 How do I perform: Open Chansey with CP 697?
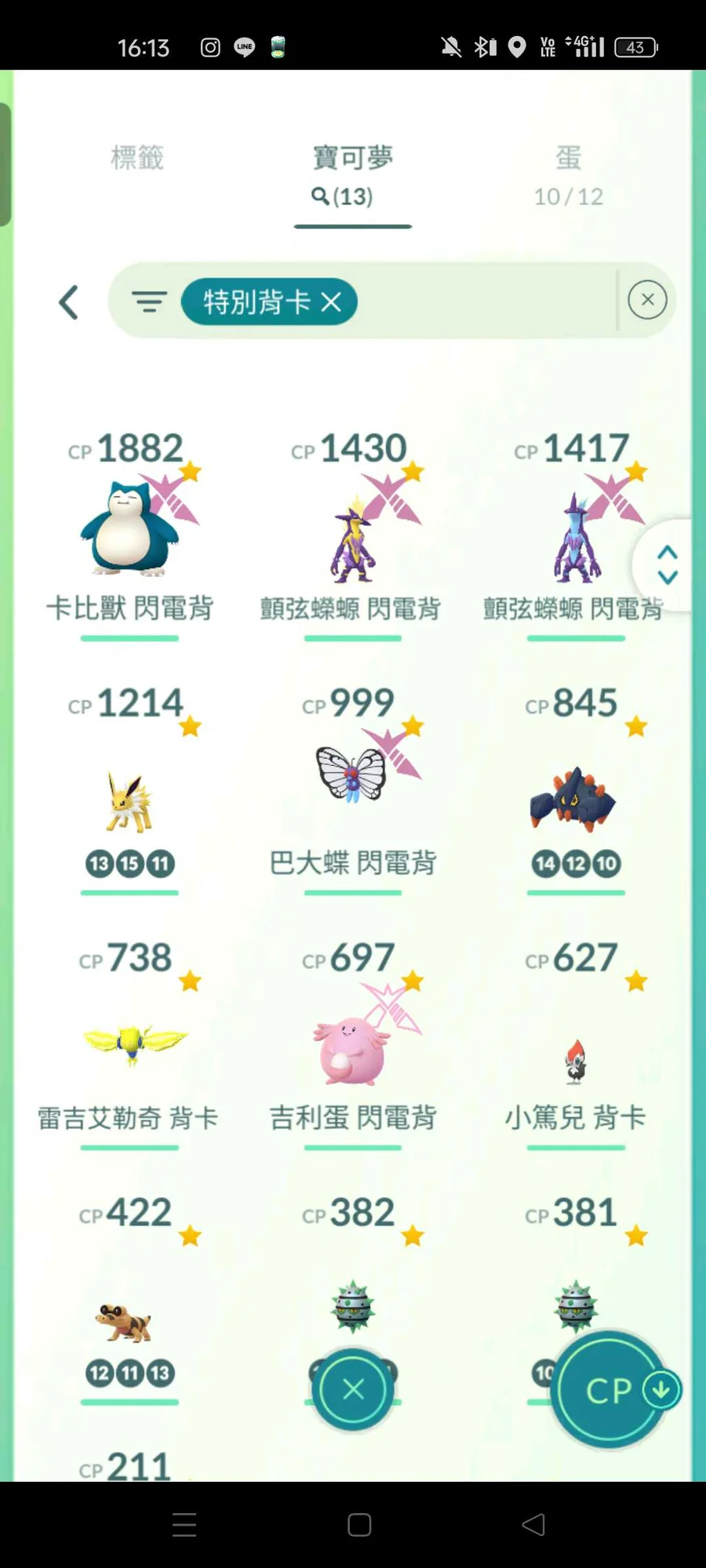pyautogui.click(x=352, y=1047)
